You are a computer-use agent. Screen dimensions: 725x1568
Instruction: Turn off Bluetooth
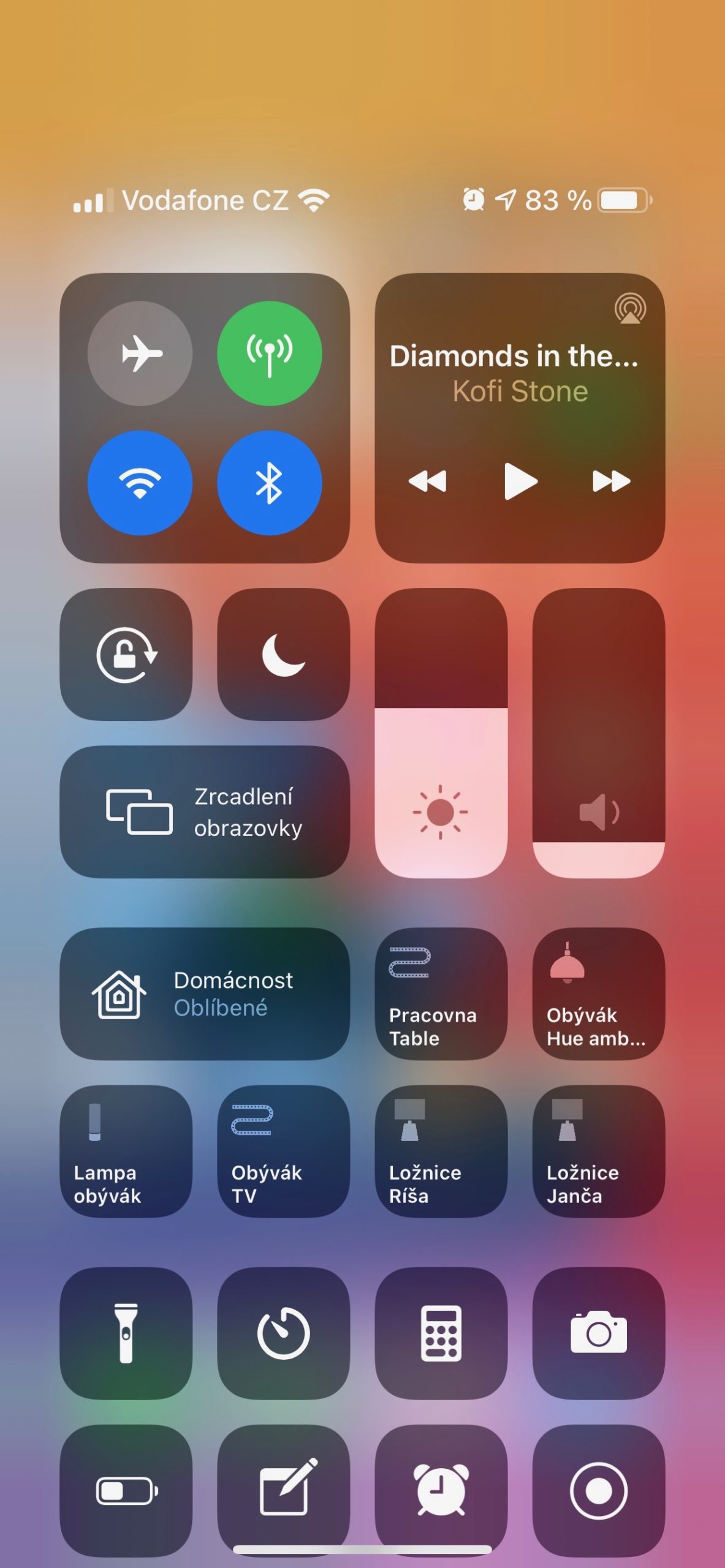[269, 483]
